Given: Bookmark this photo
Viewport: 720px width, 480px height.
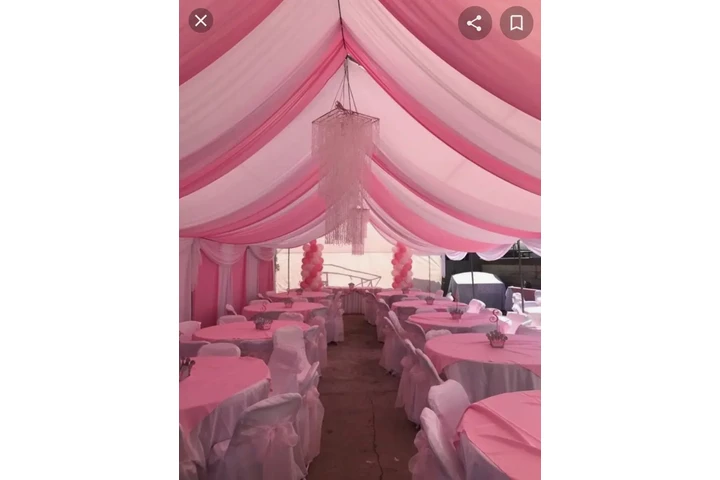Looking at the screenshot, I should click(x=516, y=23).
